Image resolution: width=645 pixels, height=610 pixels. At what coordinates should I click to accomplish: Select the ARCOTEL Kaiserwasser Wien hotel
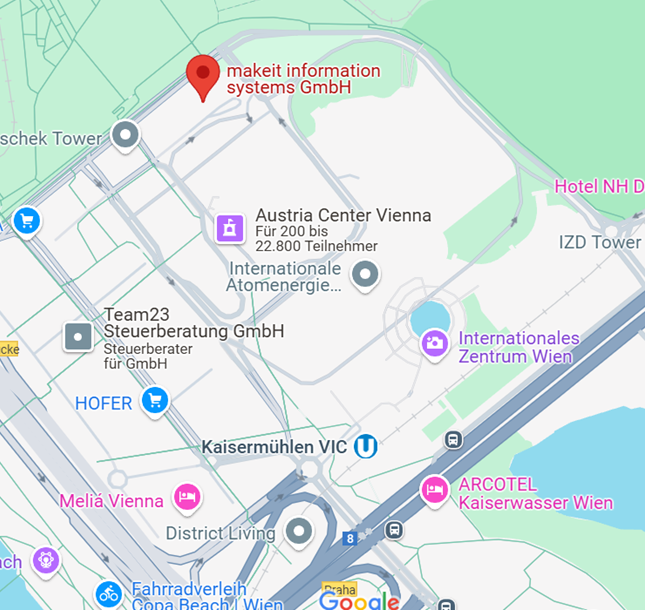click(x=434, y=490)
